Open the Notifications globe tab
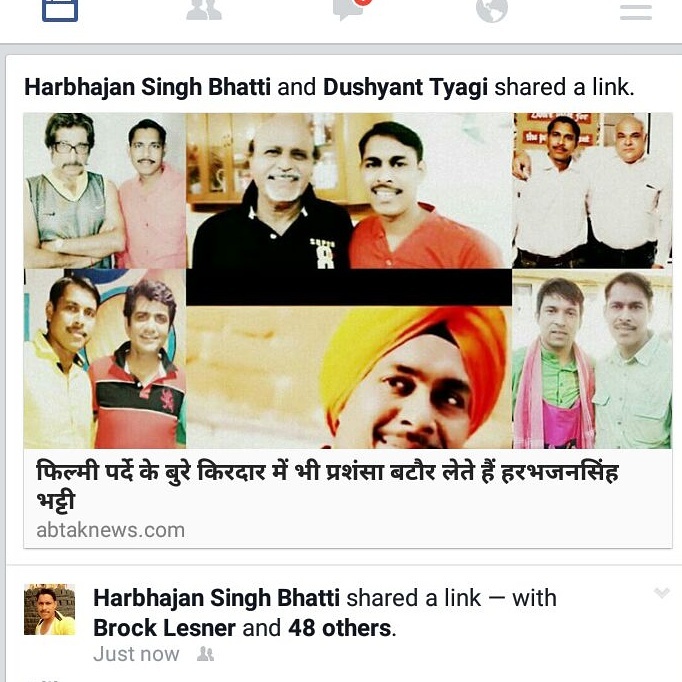This screenshot has width=682, height=682. tap(492, 9)
